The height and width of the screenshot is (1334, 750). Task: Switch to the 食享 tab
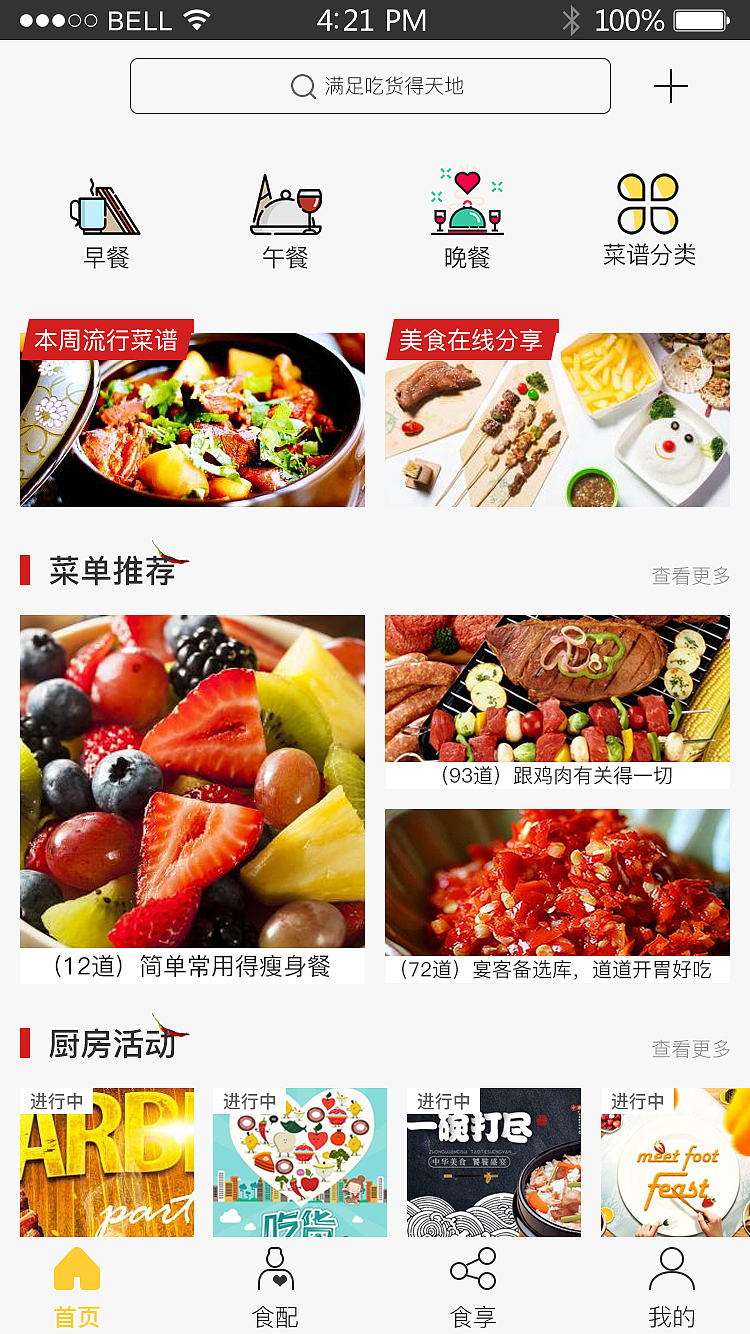point(473,1288)
